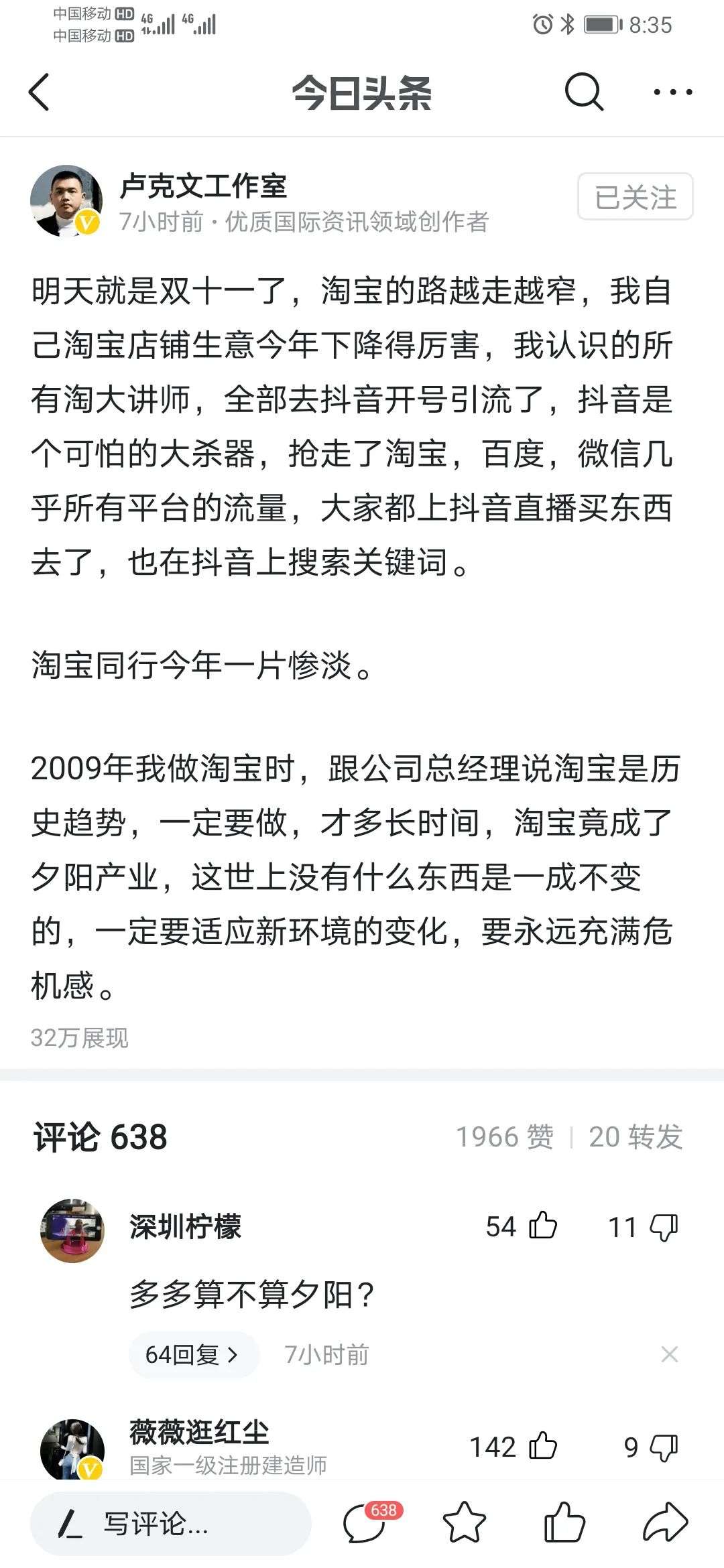
Task: Tap the 已关注 follow button
Action: point(636,197)
